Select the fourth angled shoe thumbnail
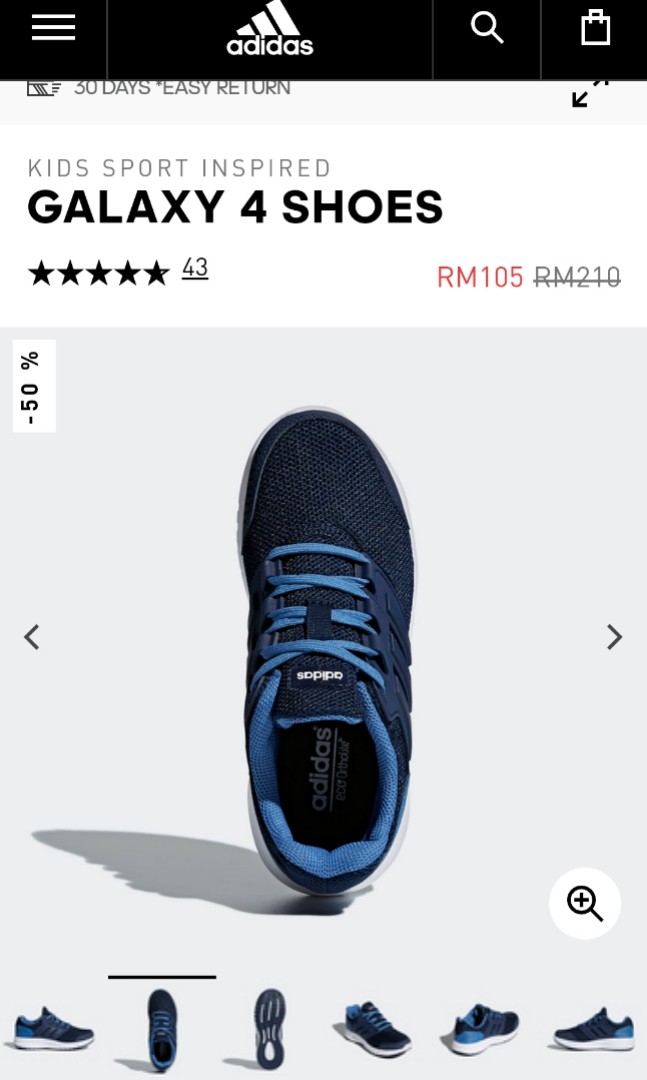The height and width of the screenshot is (1080, 647). (x=378, y=1029)
